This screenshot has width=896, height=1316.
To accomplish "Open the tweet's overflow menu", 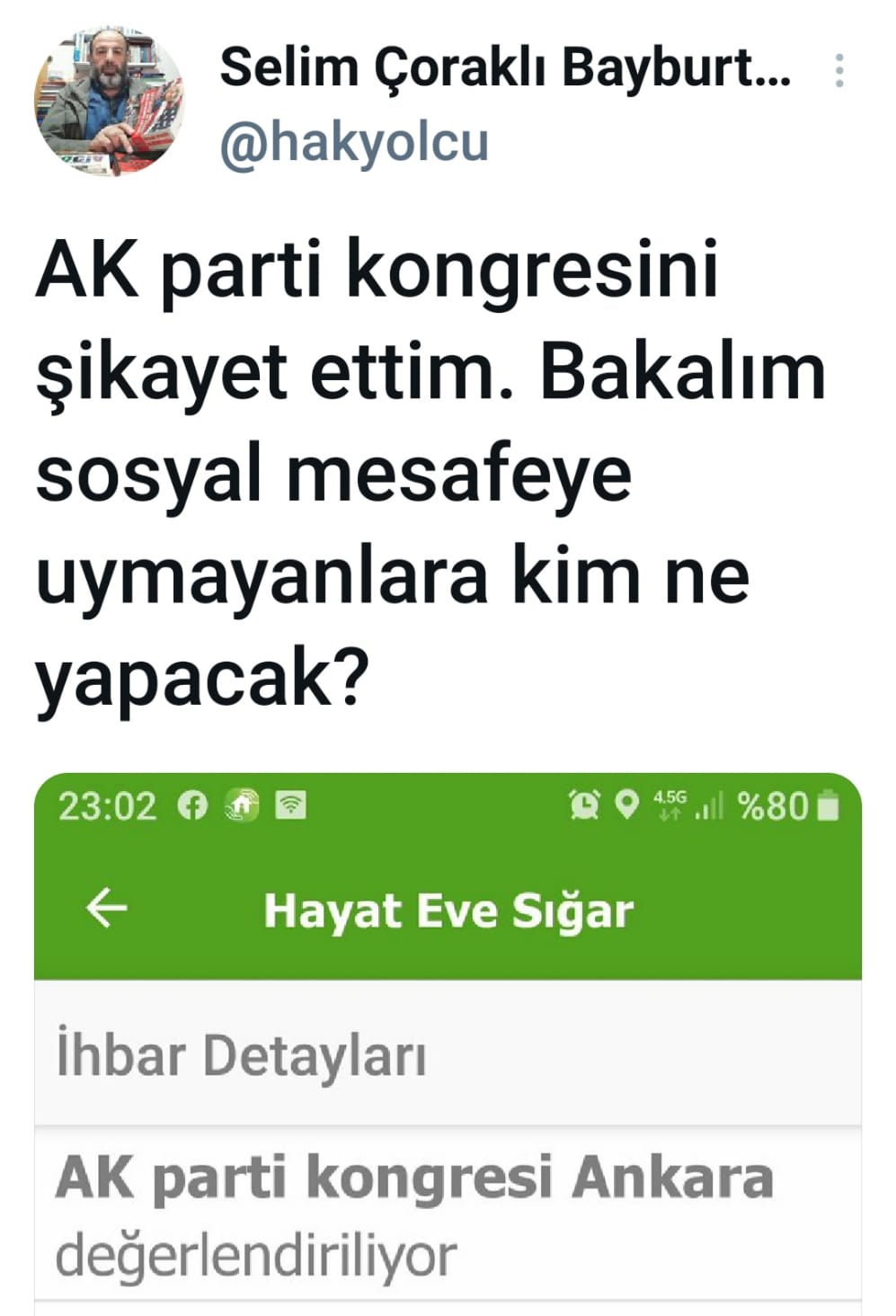I will pyautogui.click(x=839, y=71).
